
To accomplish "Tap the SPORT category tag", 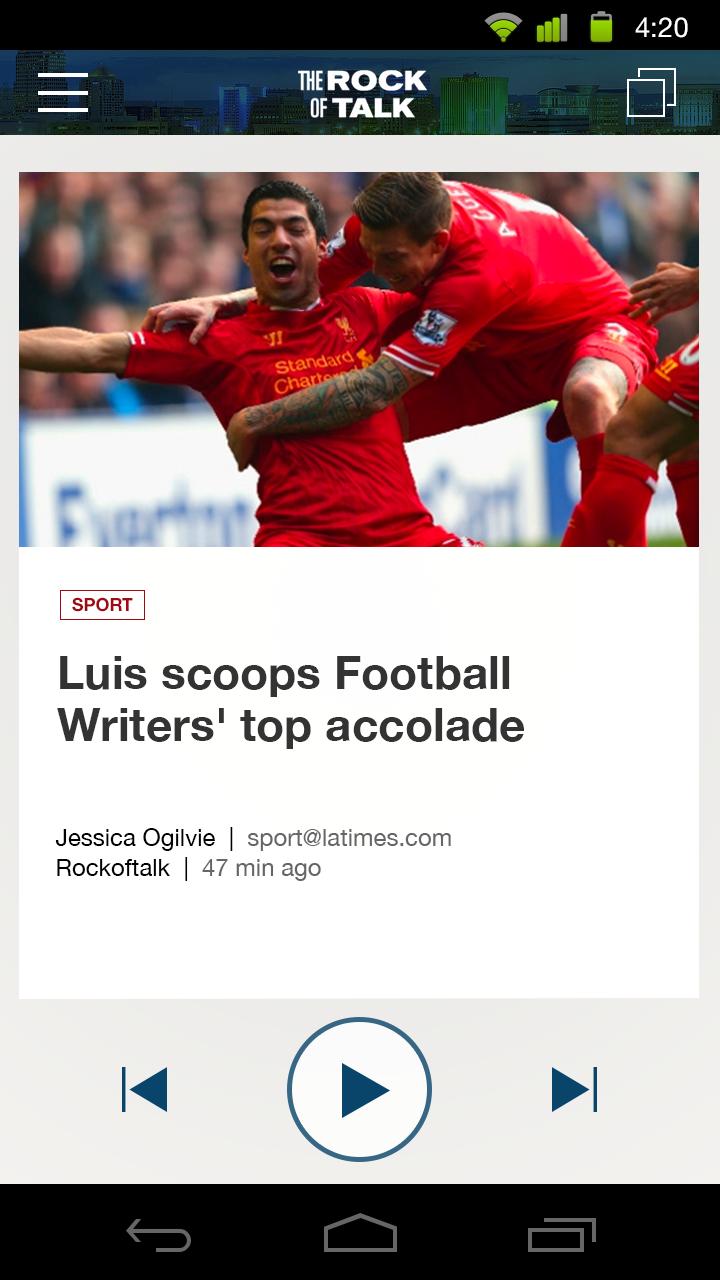I will coord(102,605).
